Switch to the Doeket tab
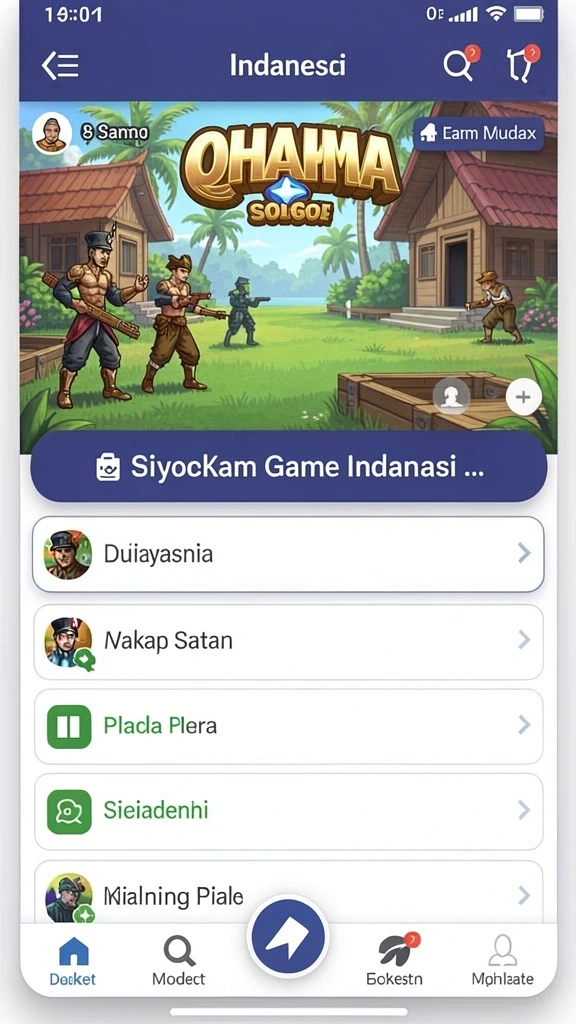The image size is (576, 1024). [x=73, y=960]
